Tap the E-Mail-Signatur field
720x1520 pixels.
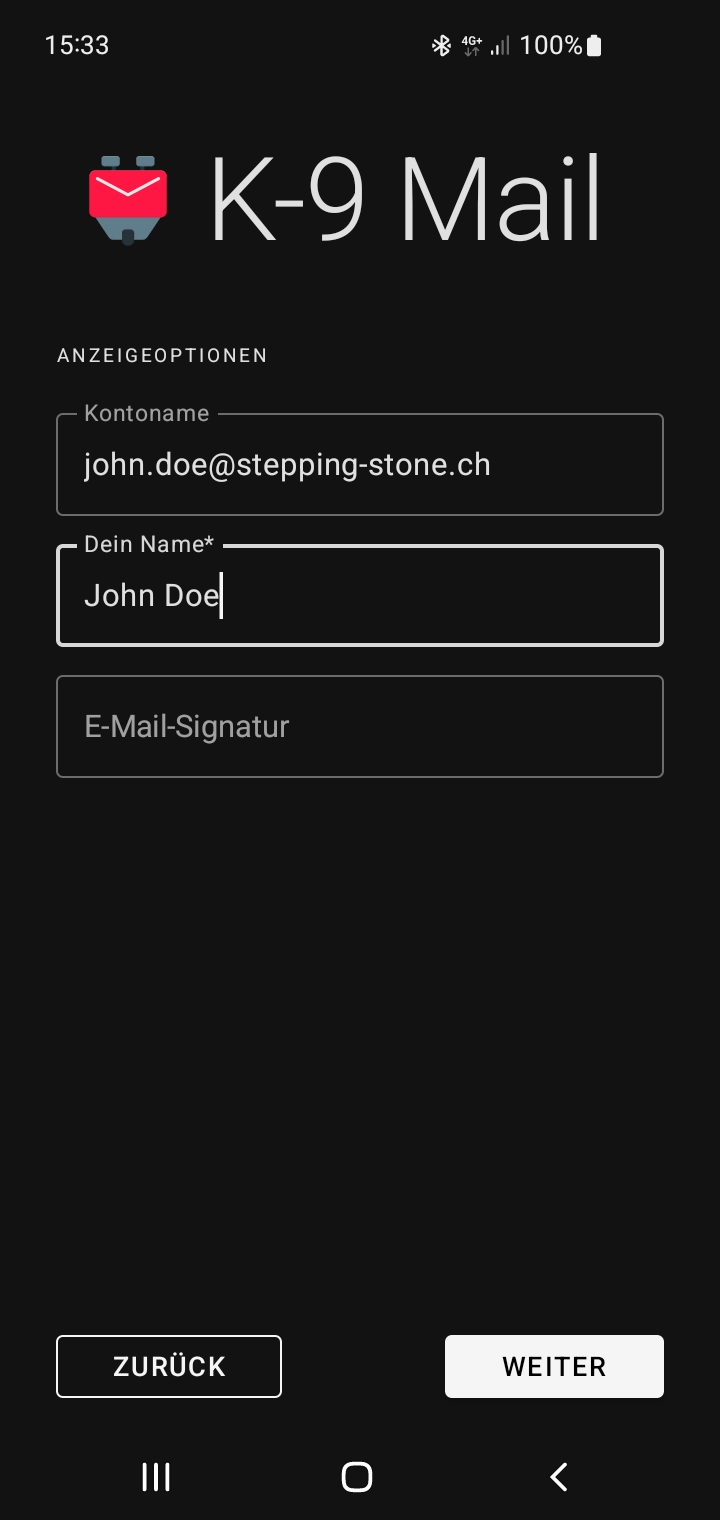[x=360, y=727]
